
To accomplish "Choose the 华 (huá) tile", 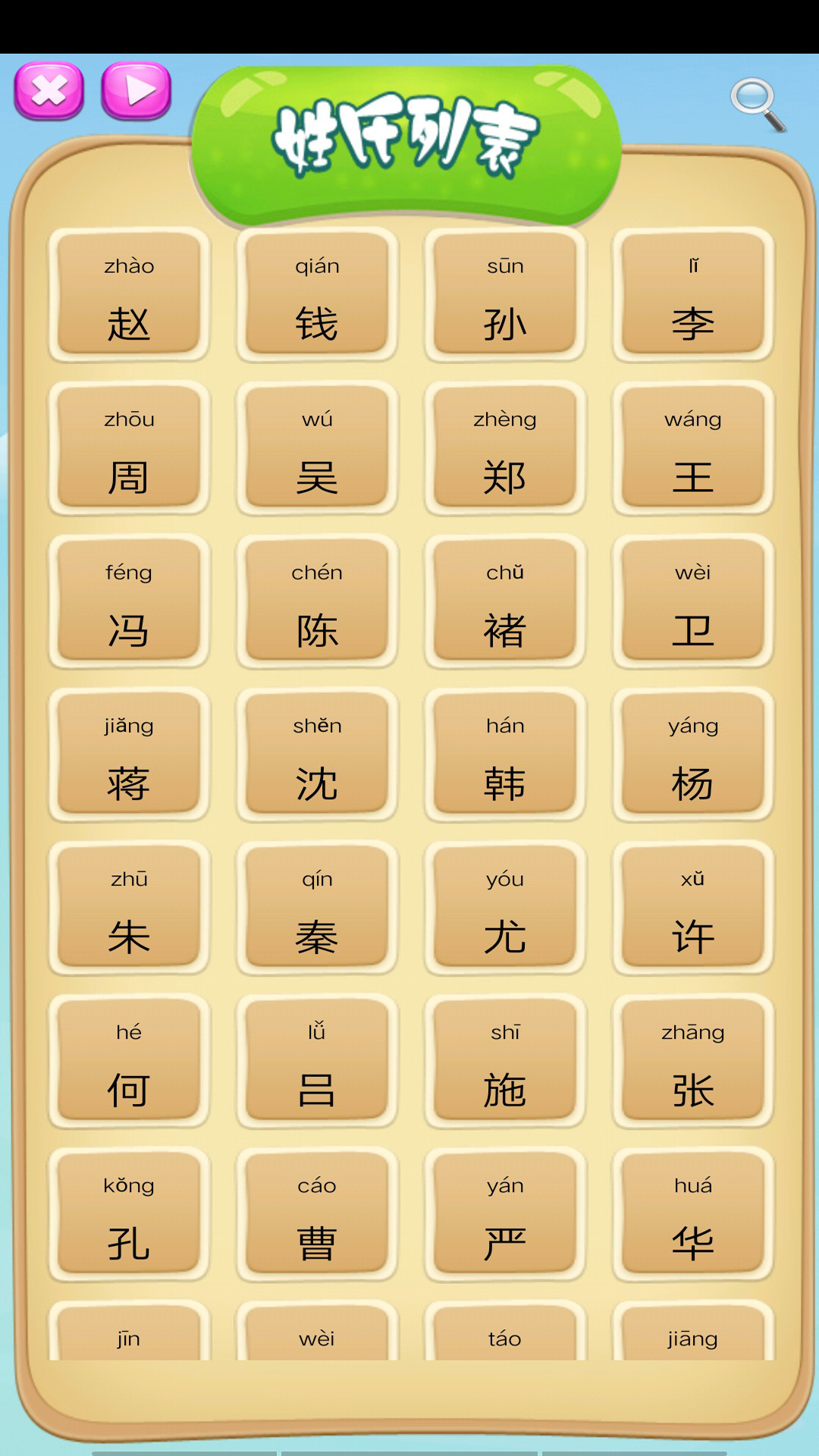I will 693,1213.
